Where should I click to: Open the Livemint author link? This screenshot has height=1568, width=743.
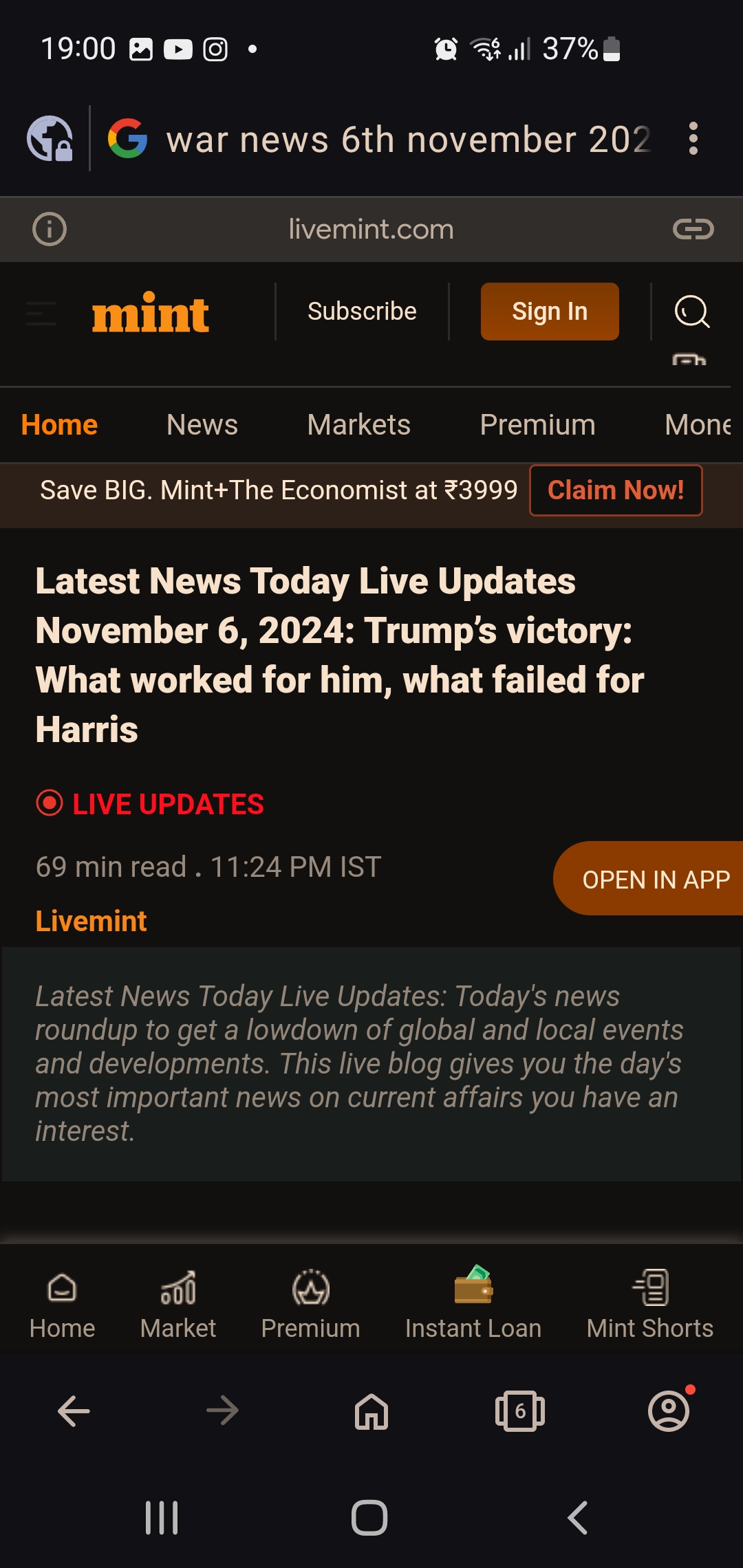[x=91, y=921]
